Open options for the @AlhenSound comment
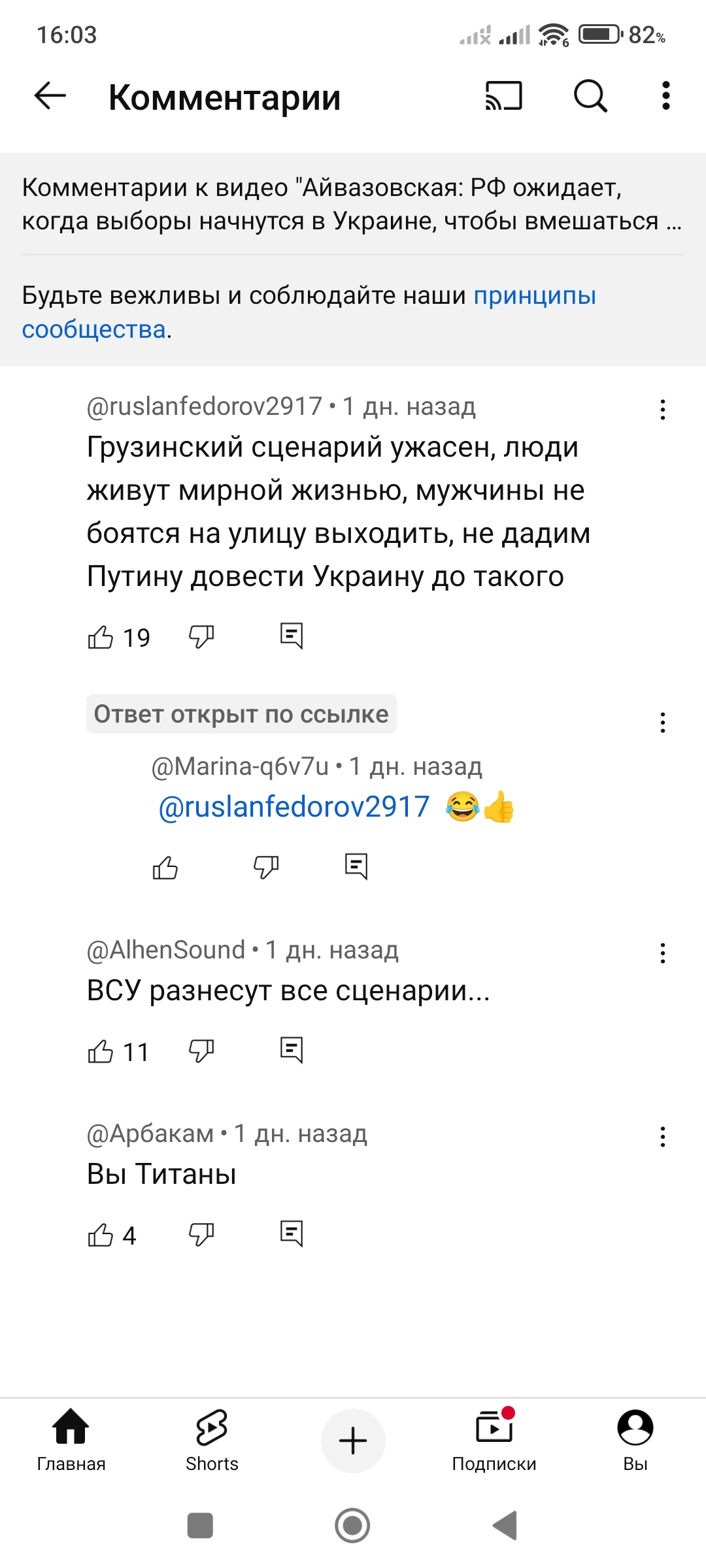 [x=662, y=953]
